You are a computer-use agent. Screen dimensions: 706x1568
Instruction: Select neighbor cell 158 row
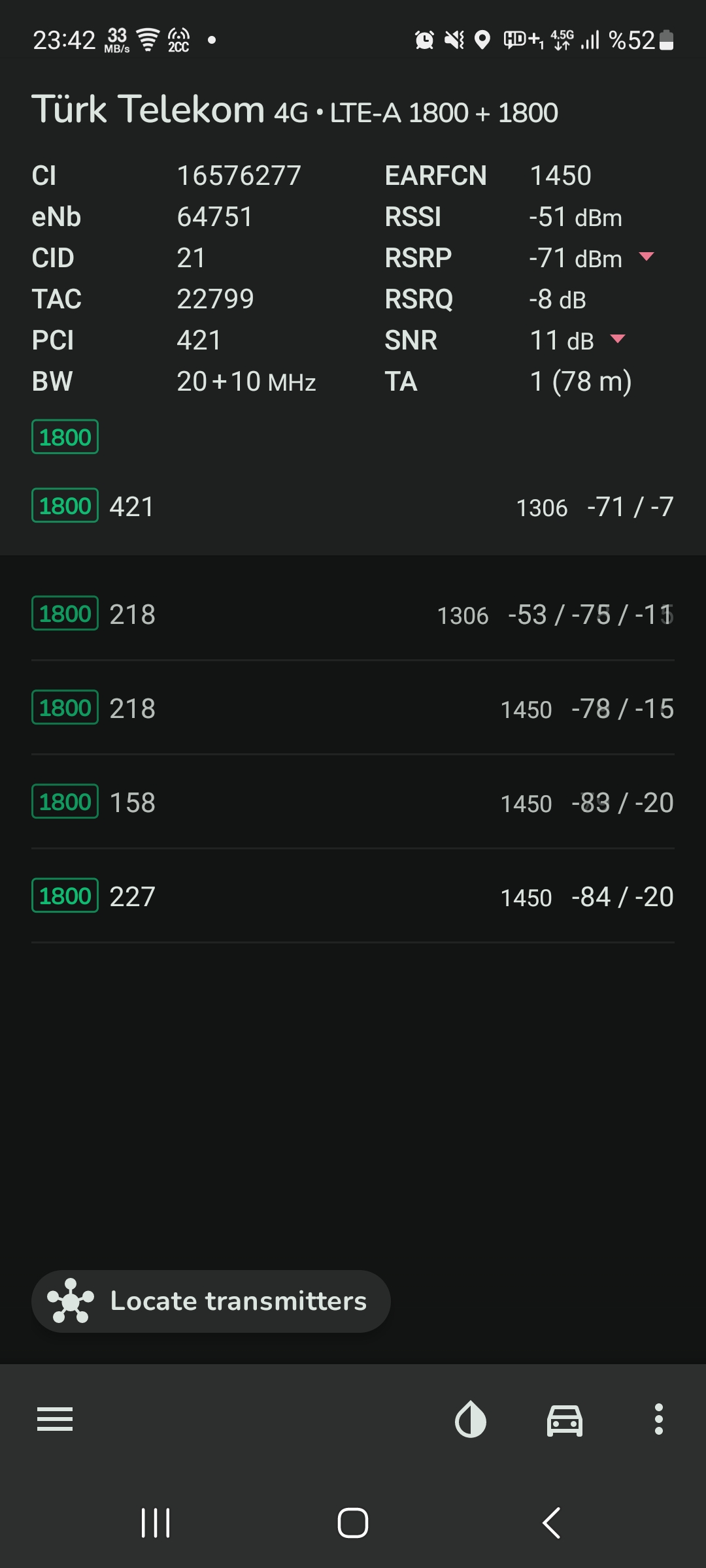(x=353, y=802)
